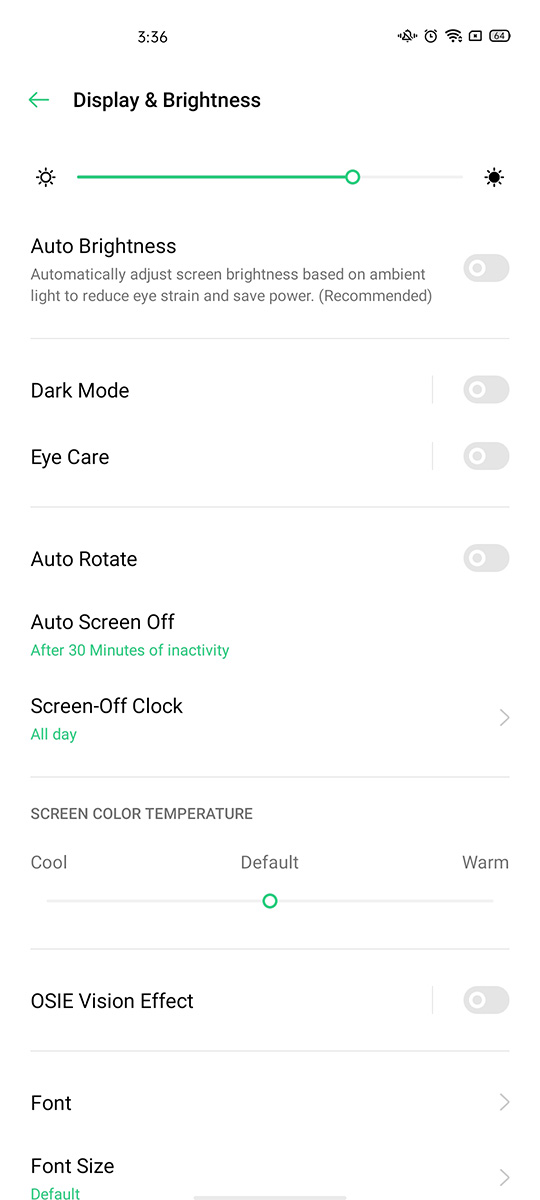This screenshot has height=1200, width=540.
Task: Enable Auto Brightness
Action: pyautogui.click(x=486, y=268)
